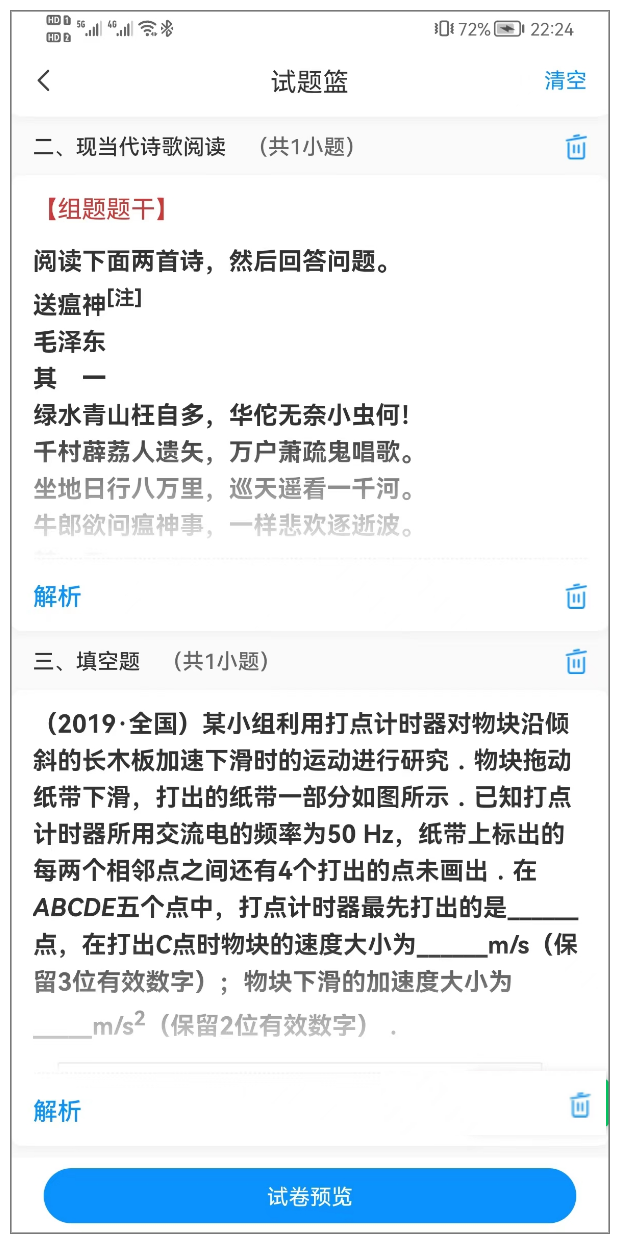Tap the 试卷预览 button
The width and height of the screenshot is (630, 1256).
coord(310,1197)
